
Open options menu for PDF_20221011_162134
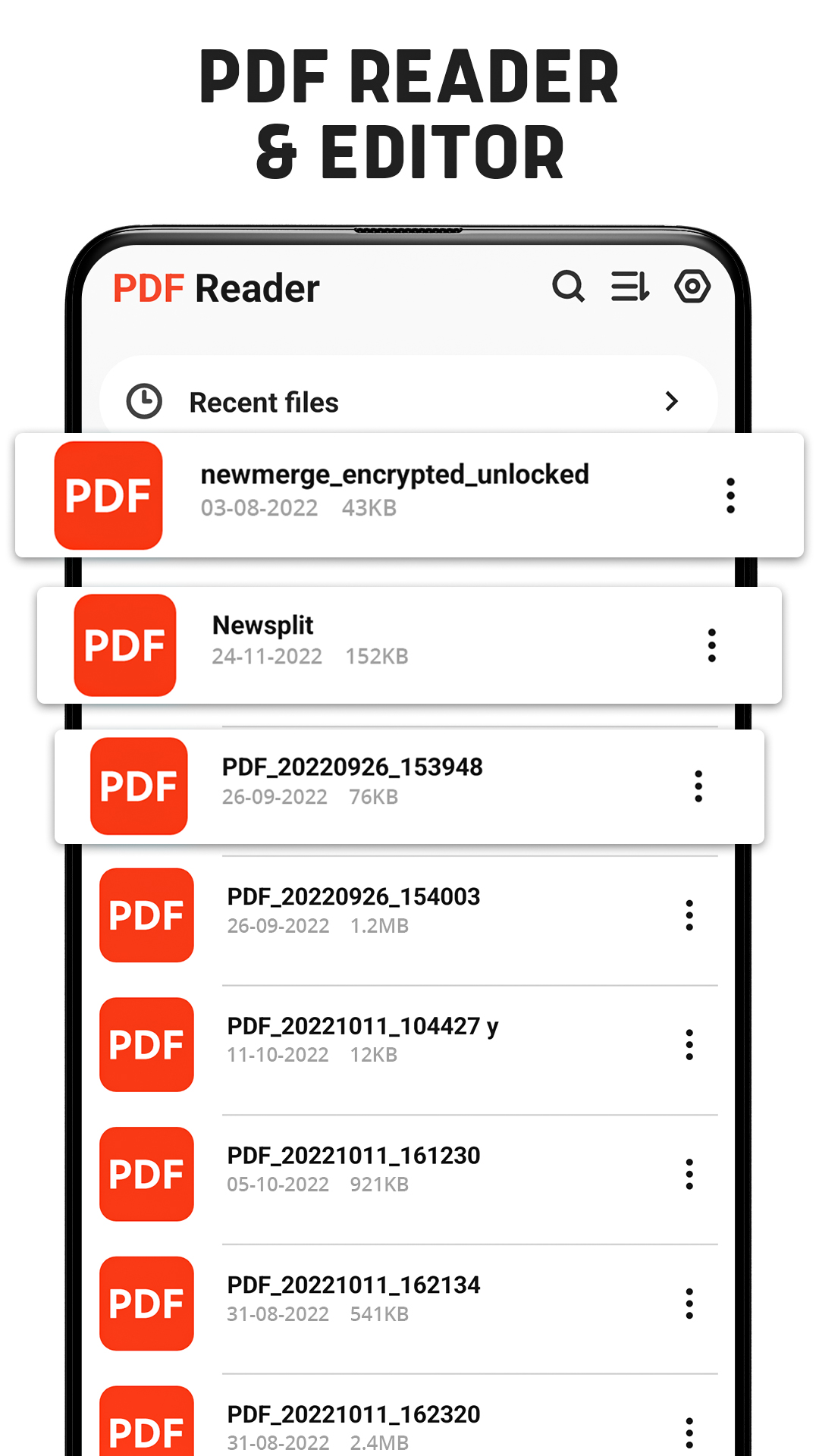click(689, 1303)
